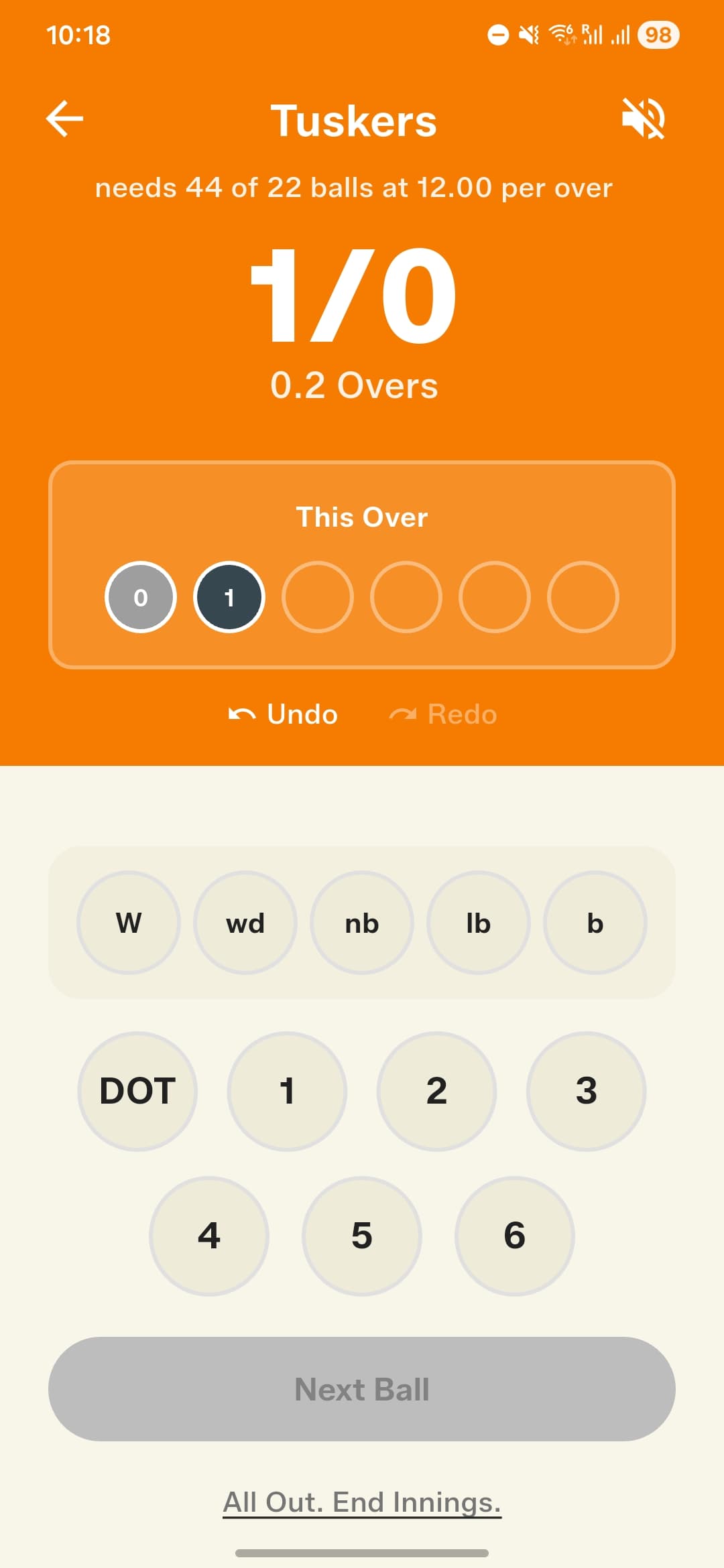Record a wicket with the W button
Viewport: 724px width, 1568px height.
point(128,923)
